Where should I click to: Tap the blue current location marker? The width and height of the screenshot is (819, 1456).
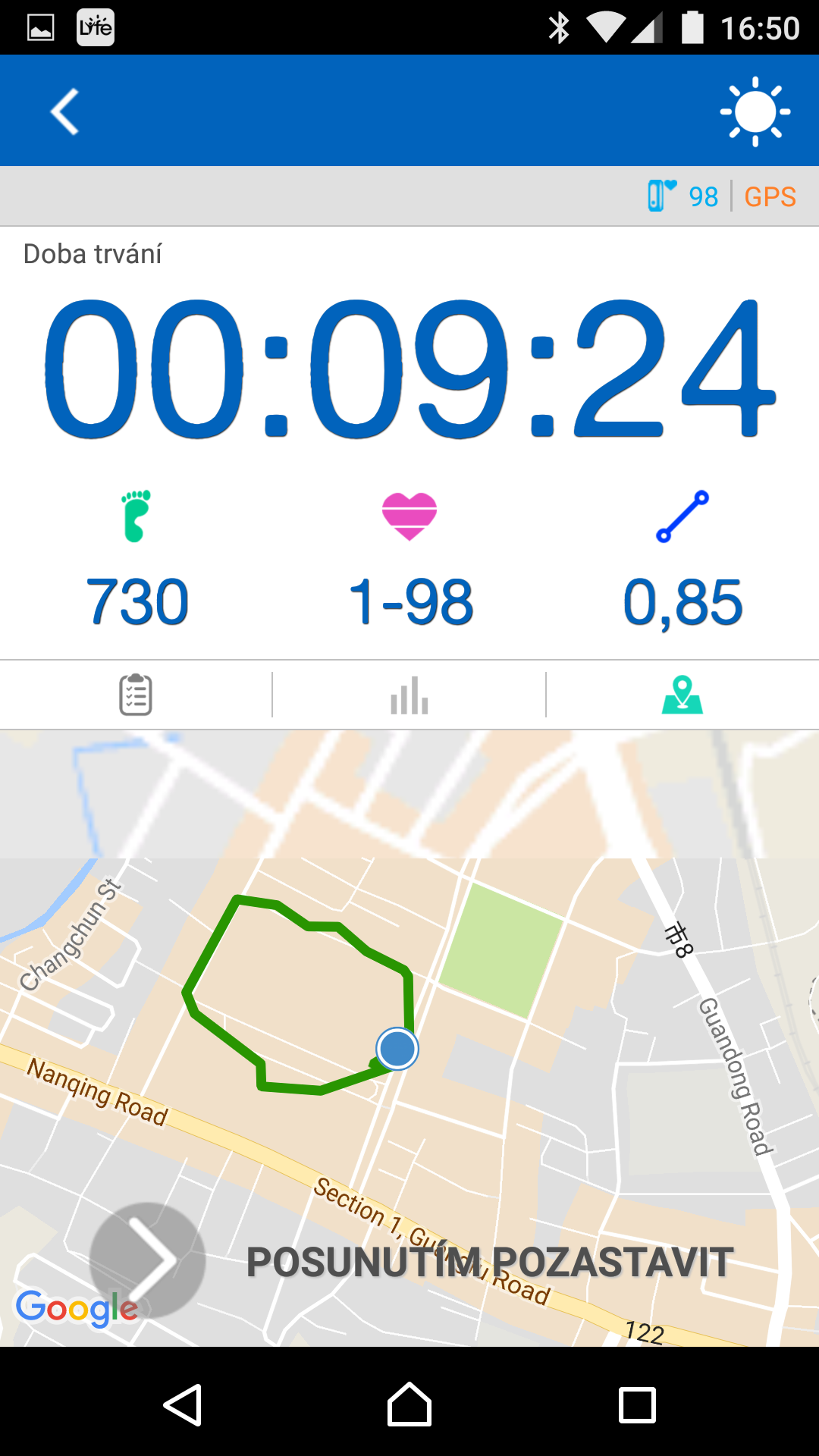click(x=397, y=1049)
